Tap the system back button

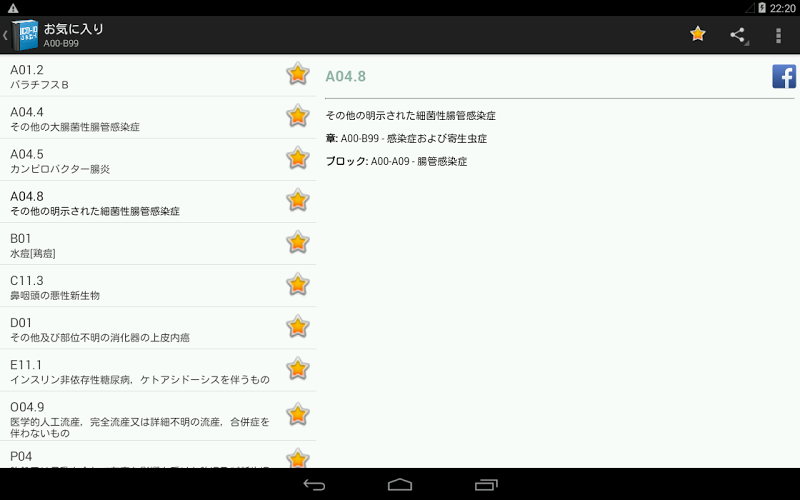[314, 485]
